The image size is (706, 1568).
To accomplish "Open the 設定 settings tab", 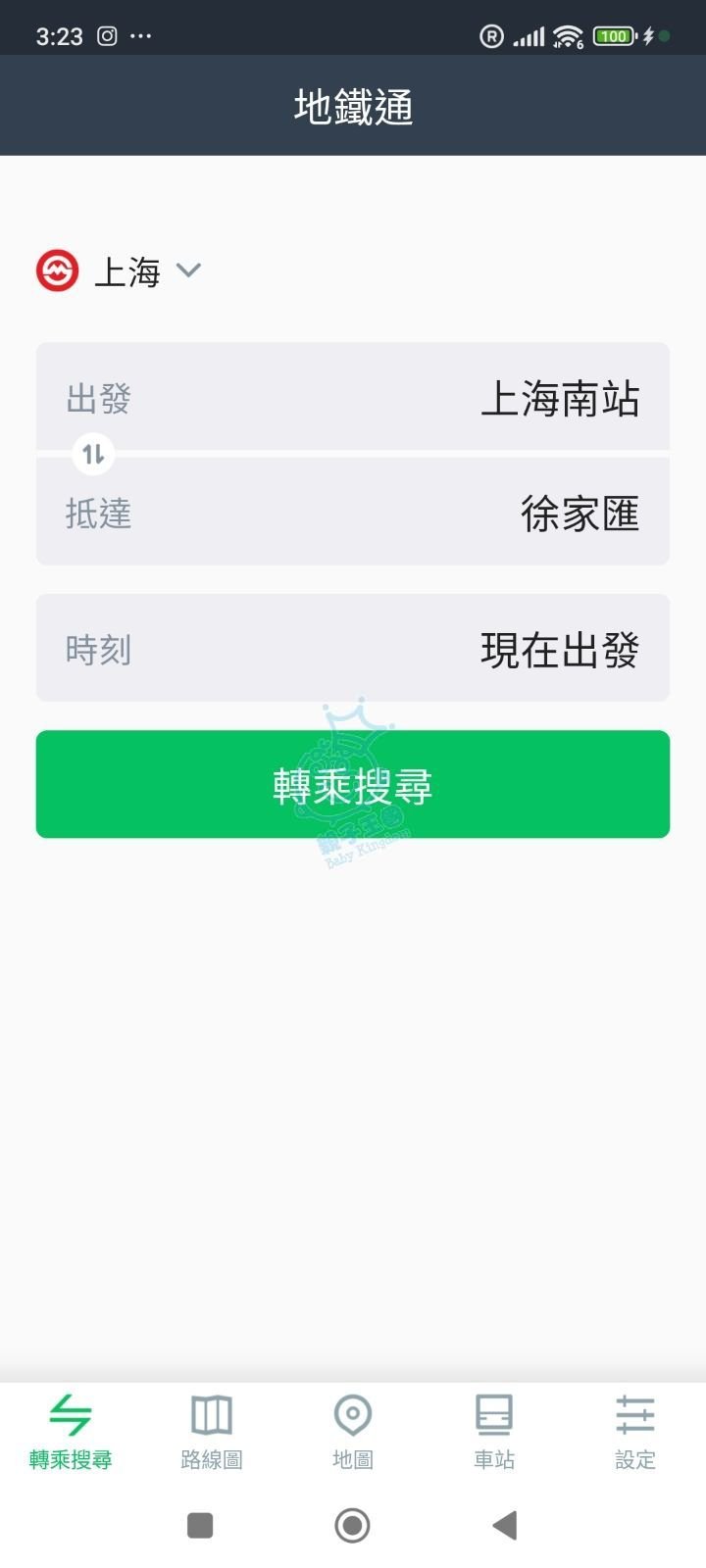I will [x=634, y=1431].
